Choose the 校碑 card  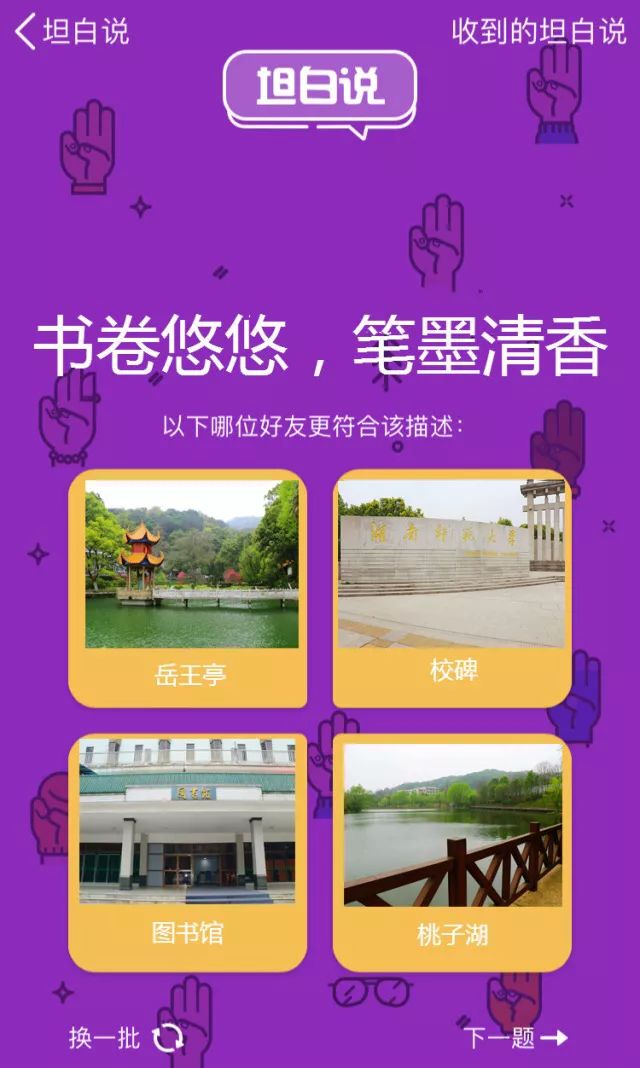click(452, 588)
